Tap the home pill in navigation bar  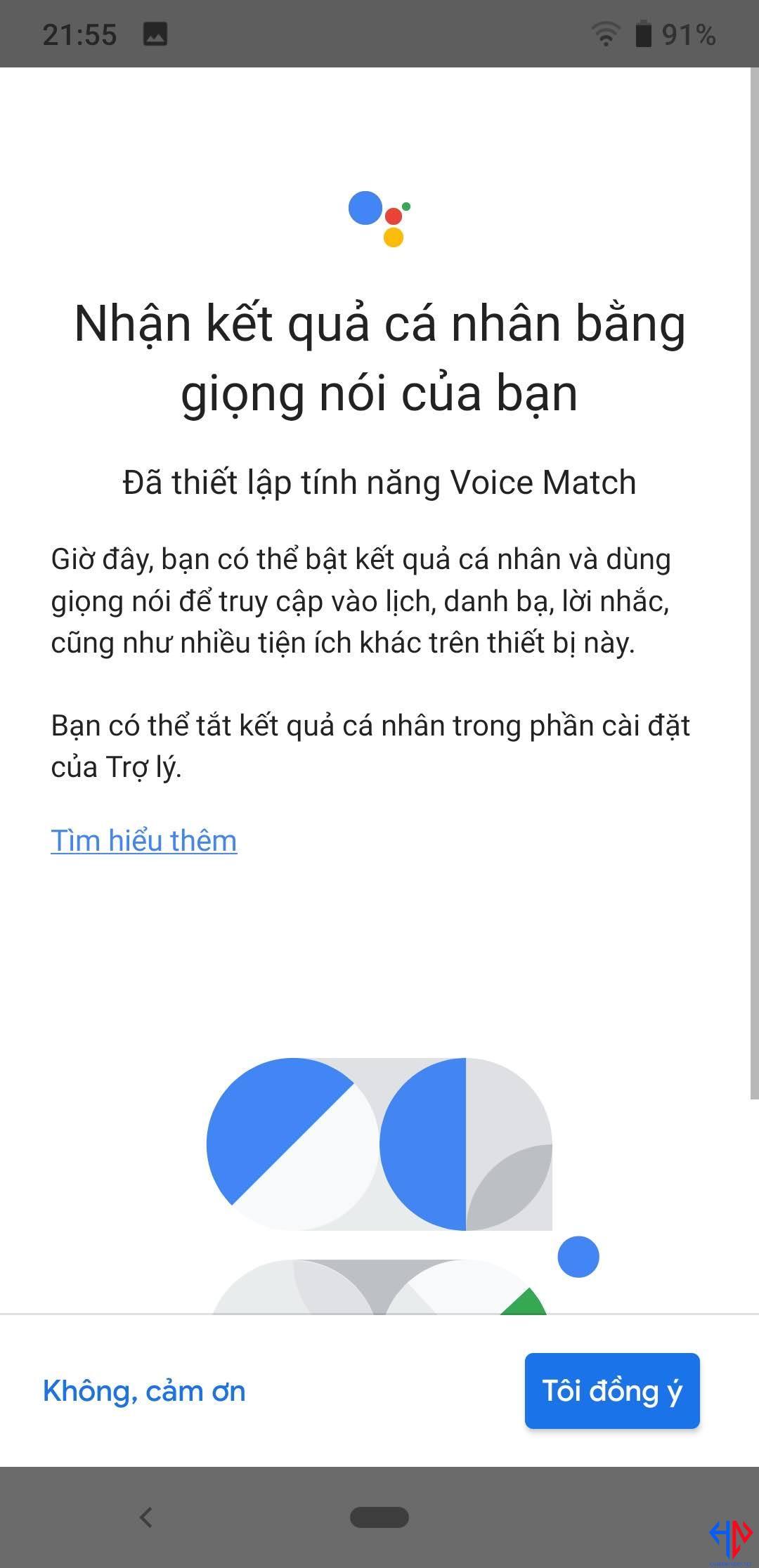tap(379, 1517)
